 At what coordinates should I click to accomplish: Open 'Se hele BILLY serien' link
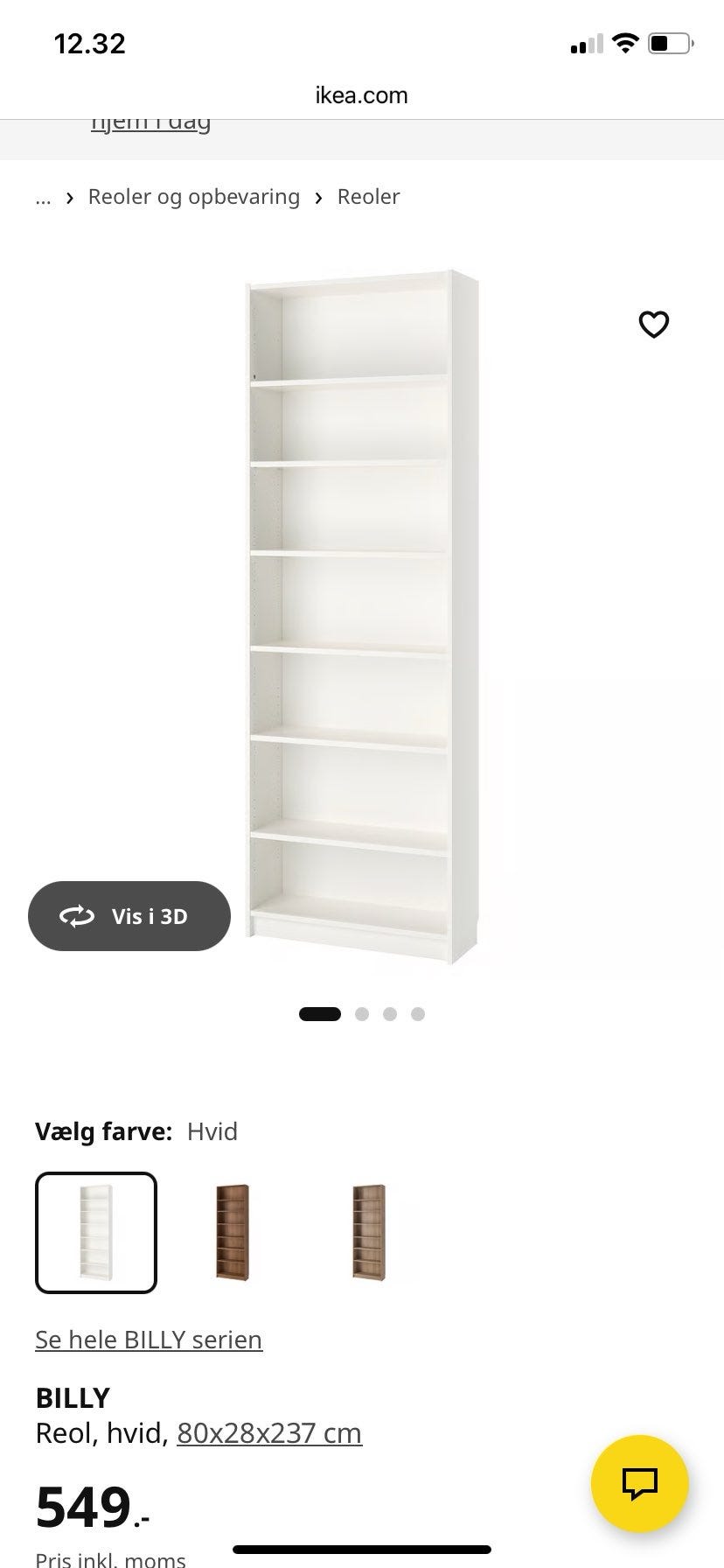pyautogui.click(x=149, y=1340)
